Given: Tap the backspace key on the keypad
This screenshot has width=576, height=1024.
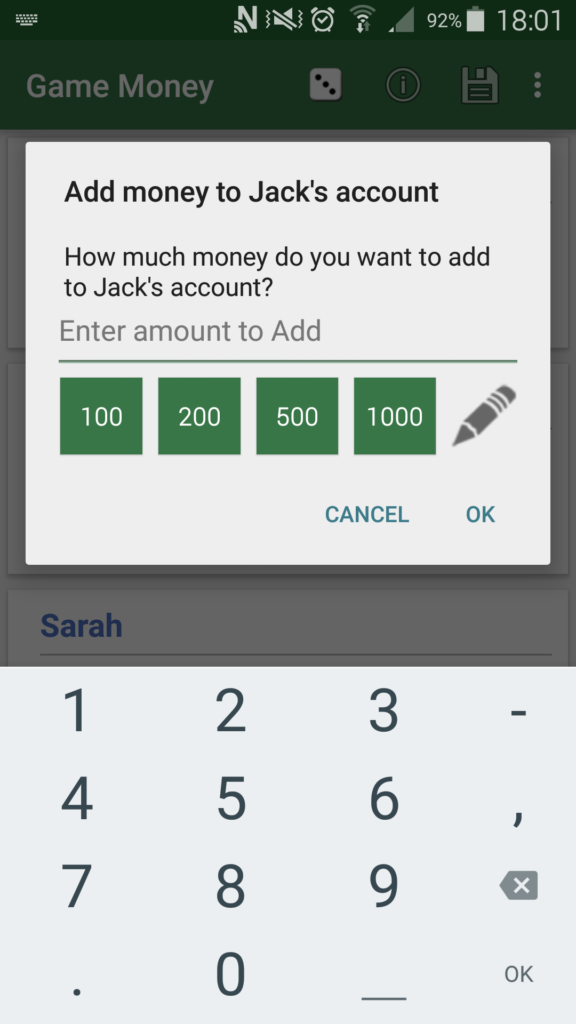Looking at the screenshot, I should click(519, 886).
